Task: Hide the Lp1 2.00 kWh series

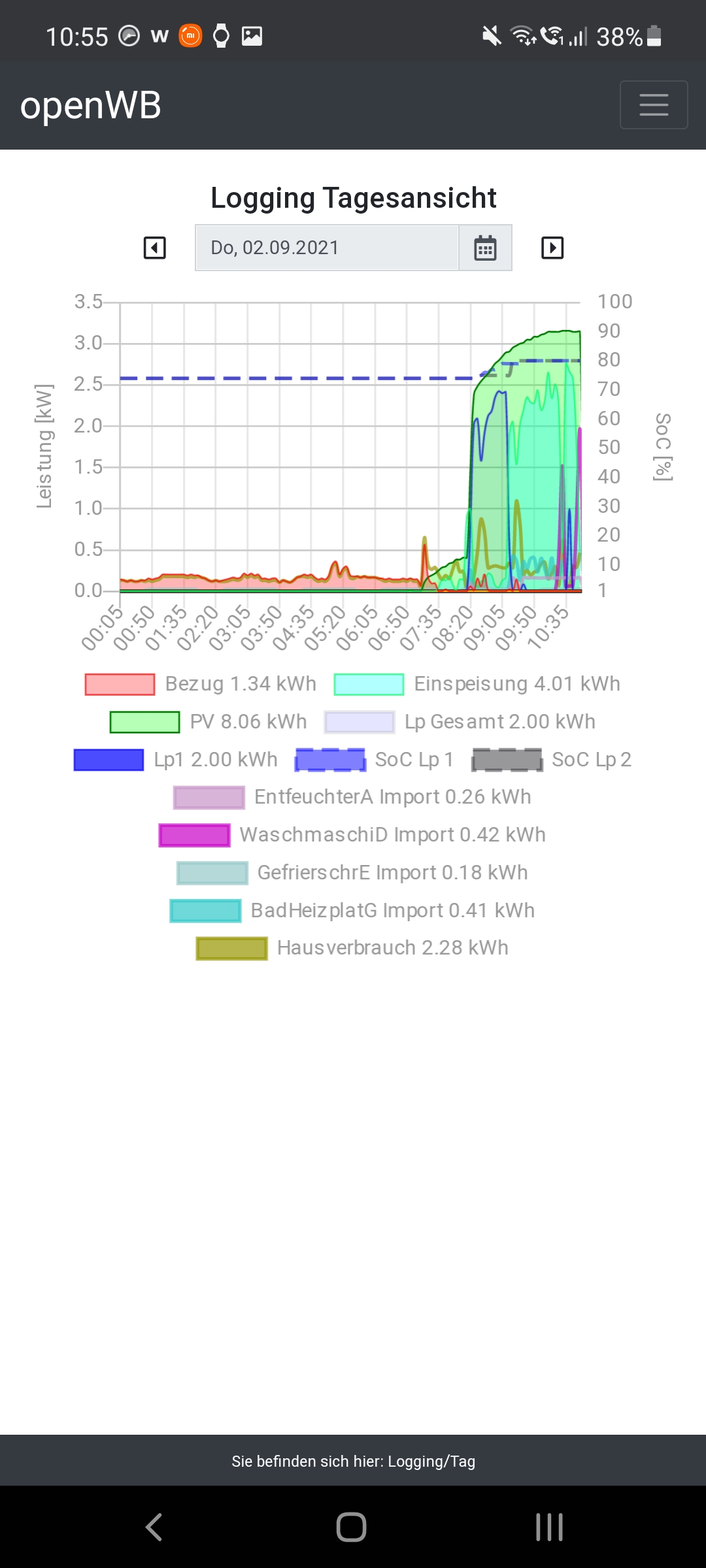Action: pyautogui.click(x=176, y=760)
